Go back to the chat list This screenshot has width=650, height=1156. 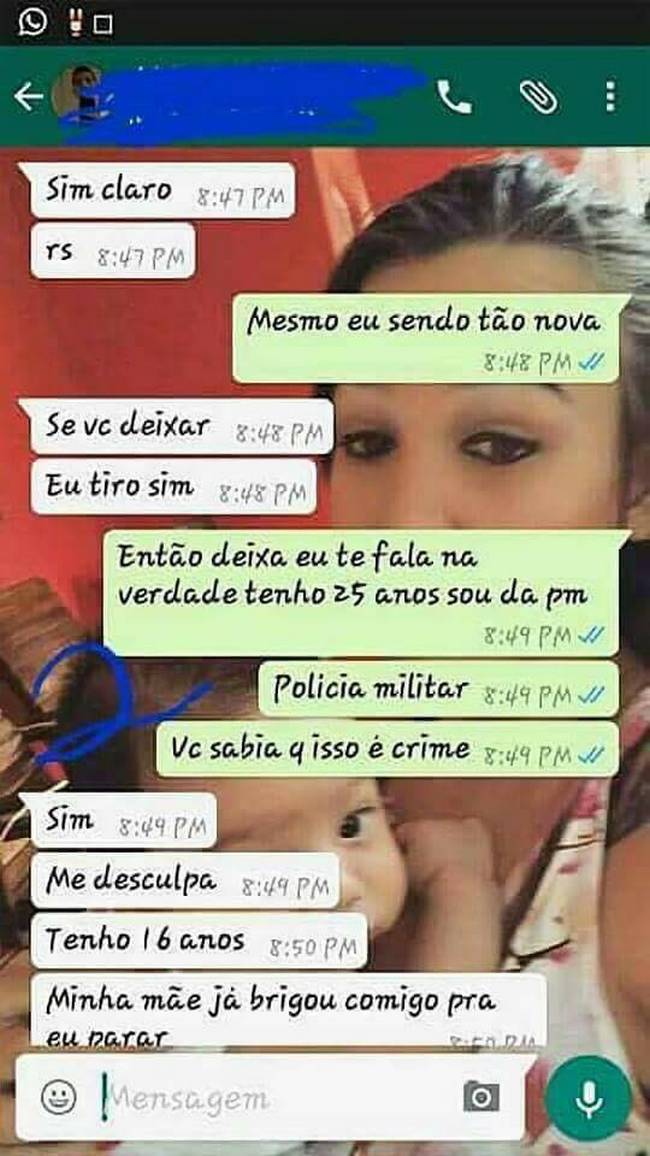28,97
